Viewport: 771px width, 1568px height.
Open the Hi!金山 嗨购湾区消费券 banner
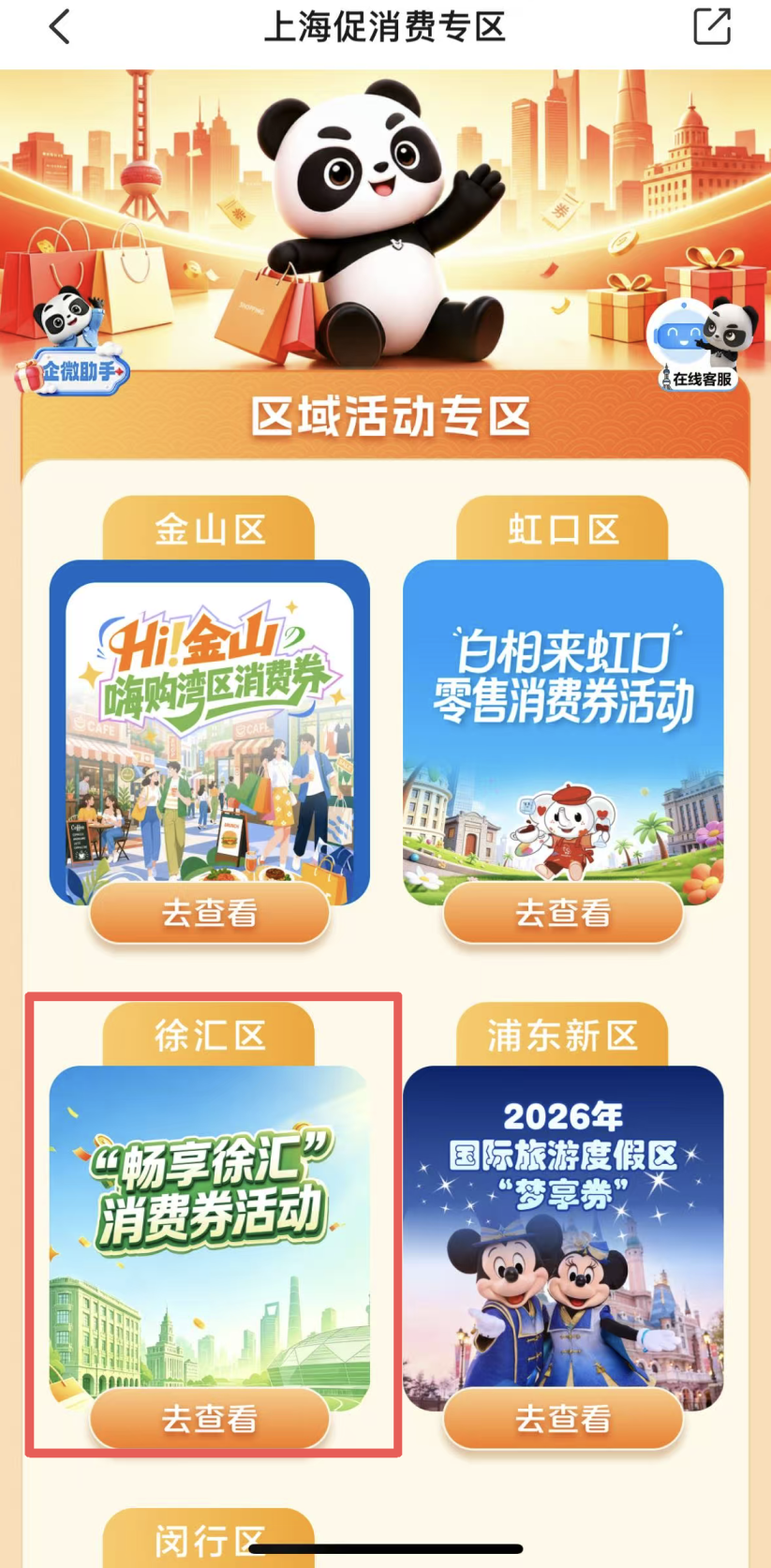click(x=210, y=731)
